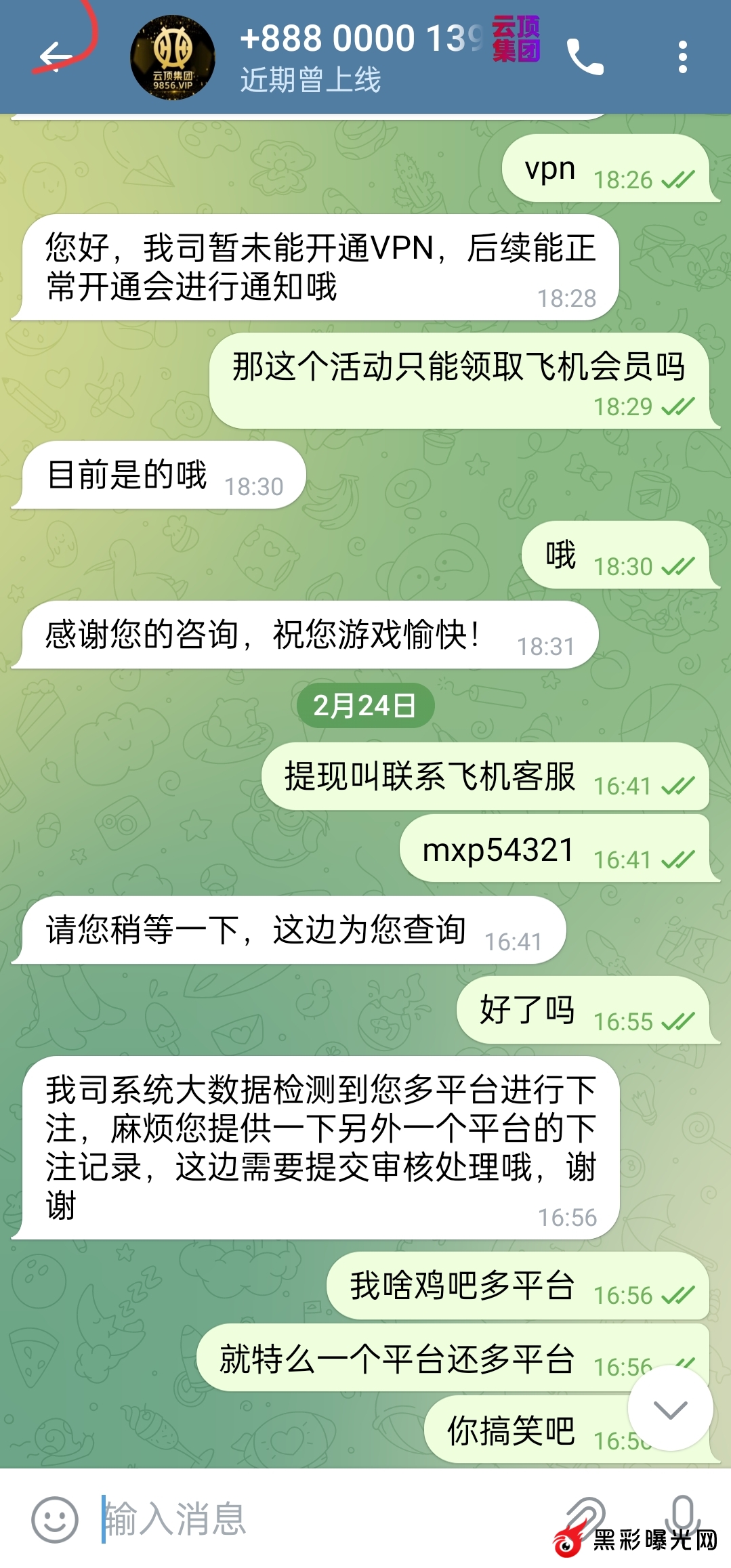Viewport: 731px width, 1568px height.
Task: Open the emoji picker
Action: click(55, 1519)
